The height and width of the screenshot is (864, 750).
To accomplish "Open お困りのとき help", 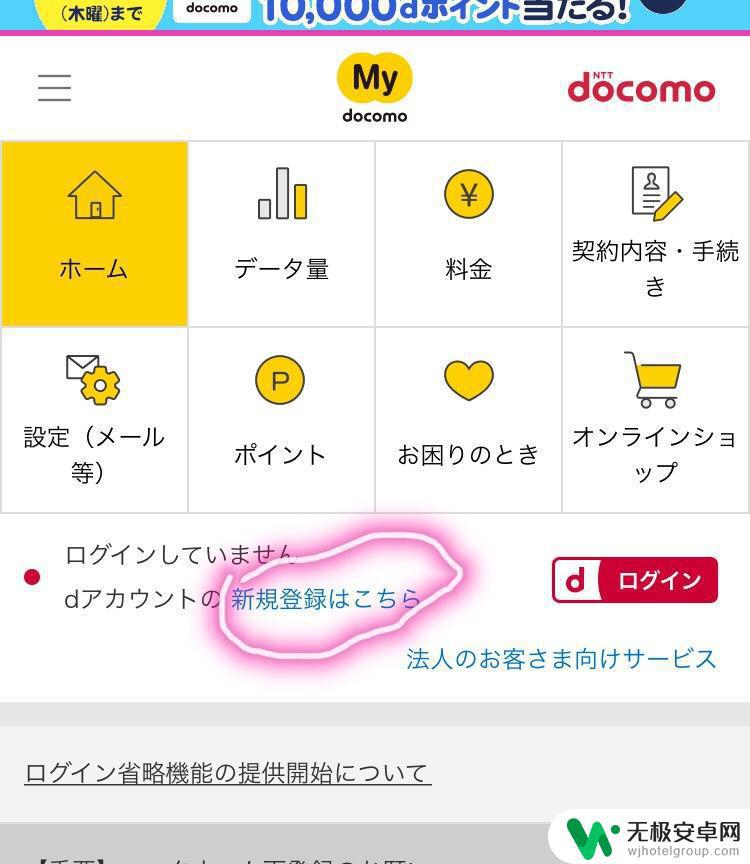I will click(x=468, y=420).
